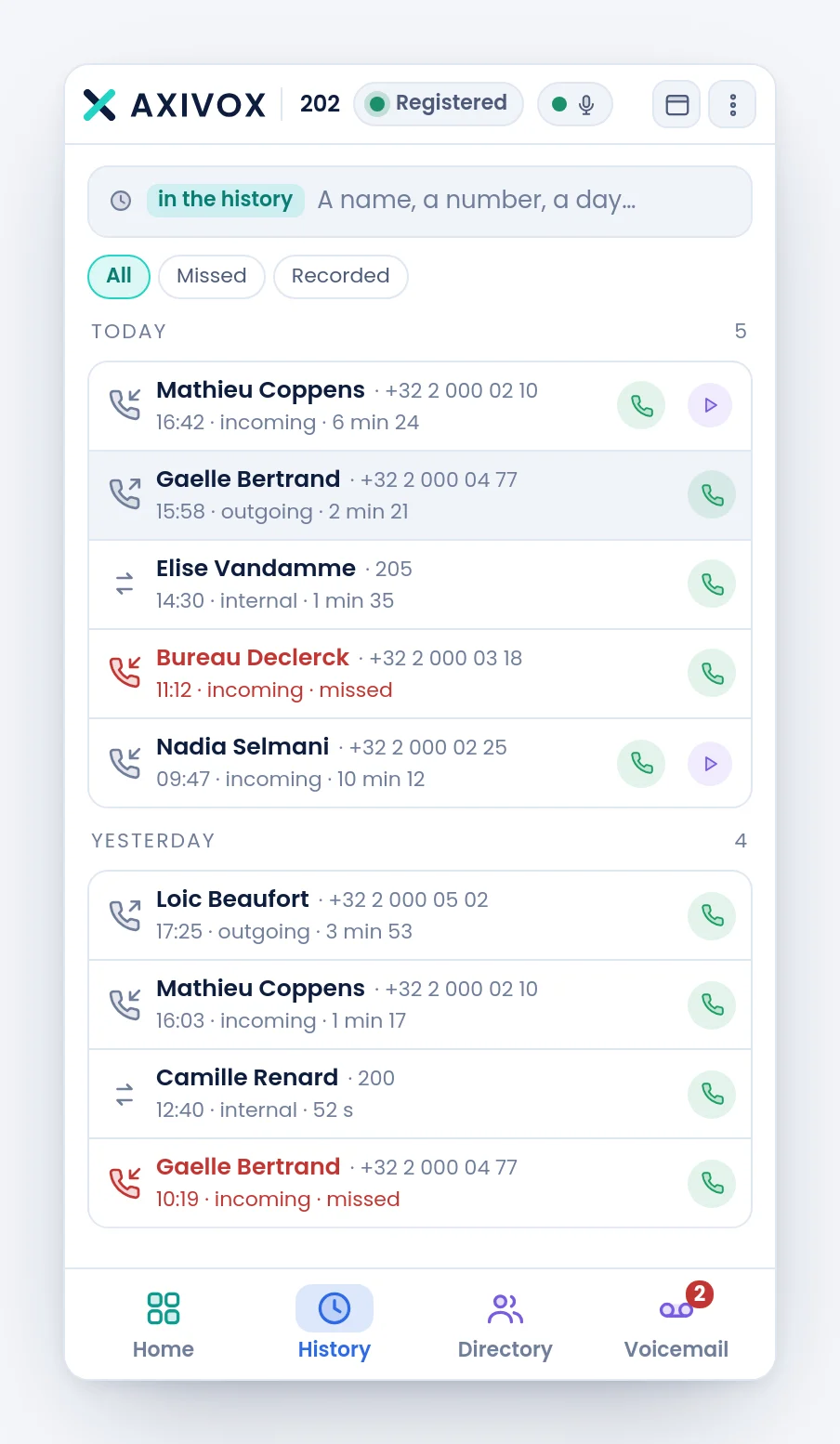Select the All filter chip
The width and height of the screenshot is (840, 1444).
[x=119, y=277]
